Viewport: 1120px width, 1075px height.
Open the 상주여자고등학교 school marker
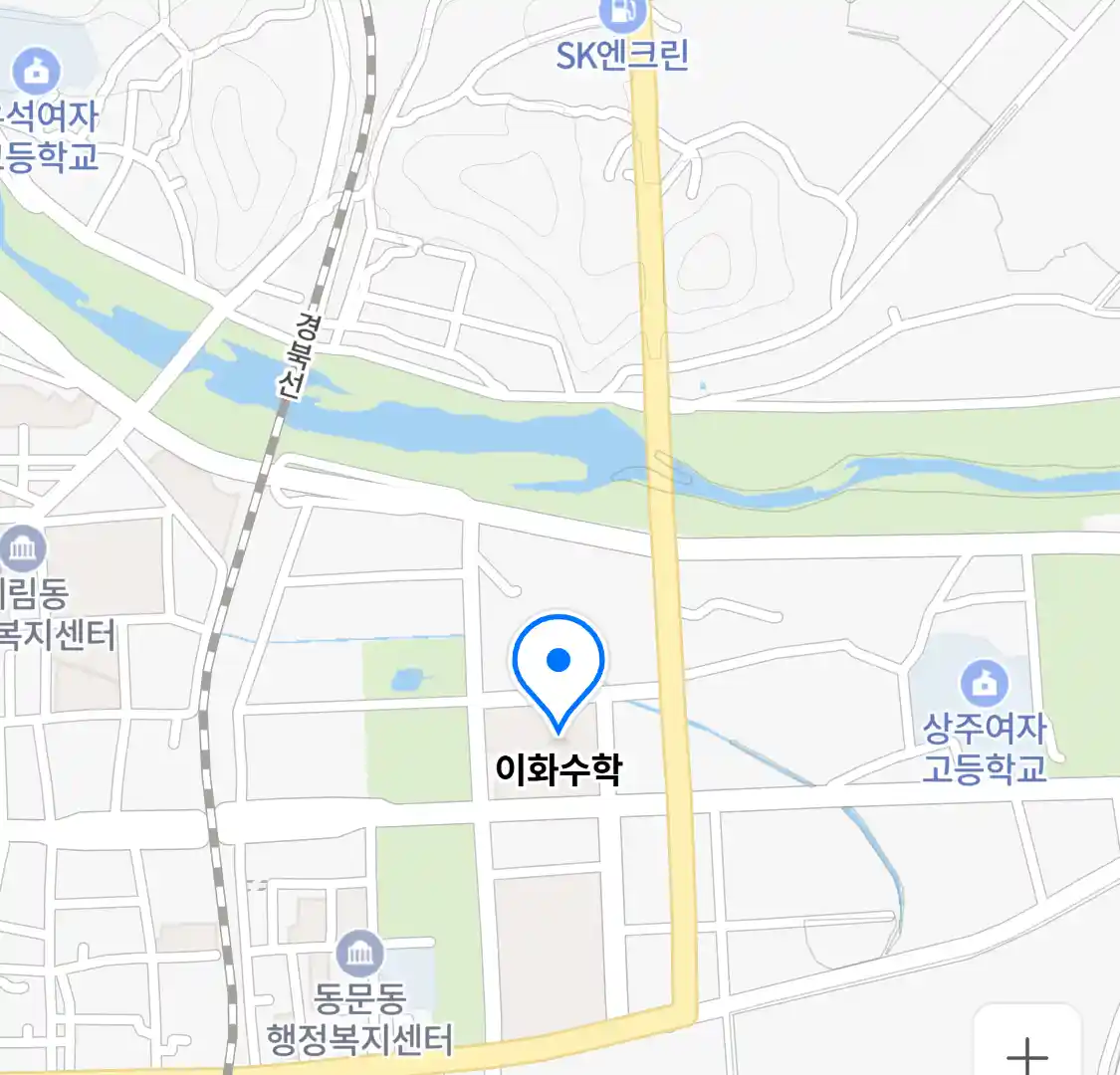click(984, 684)
